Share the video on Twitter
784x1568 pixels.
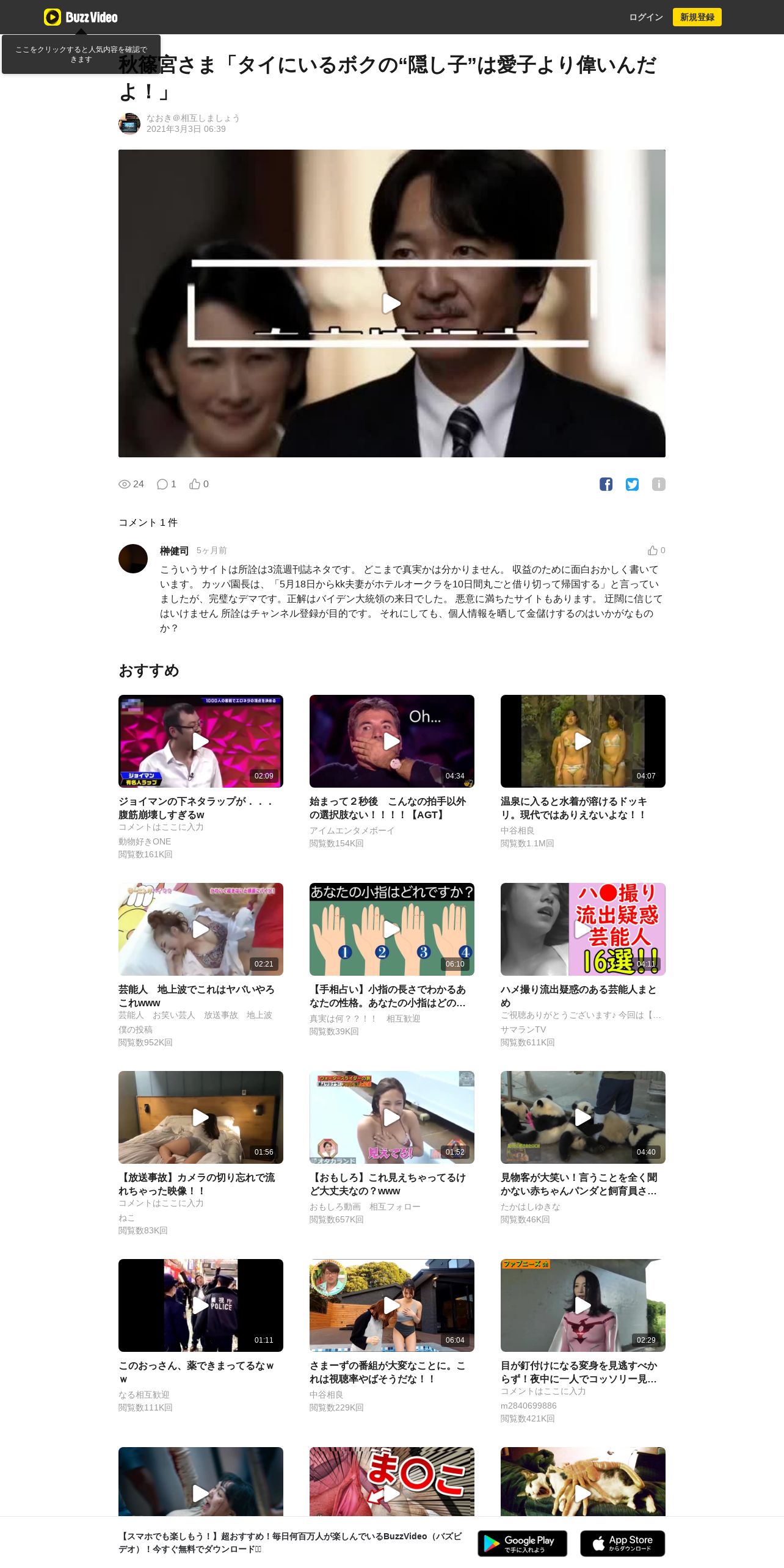coord(632,484)
